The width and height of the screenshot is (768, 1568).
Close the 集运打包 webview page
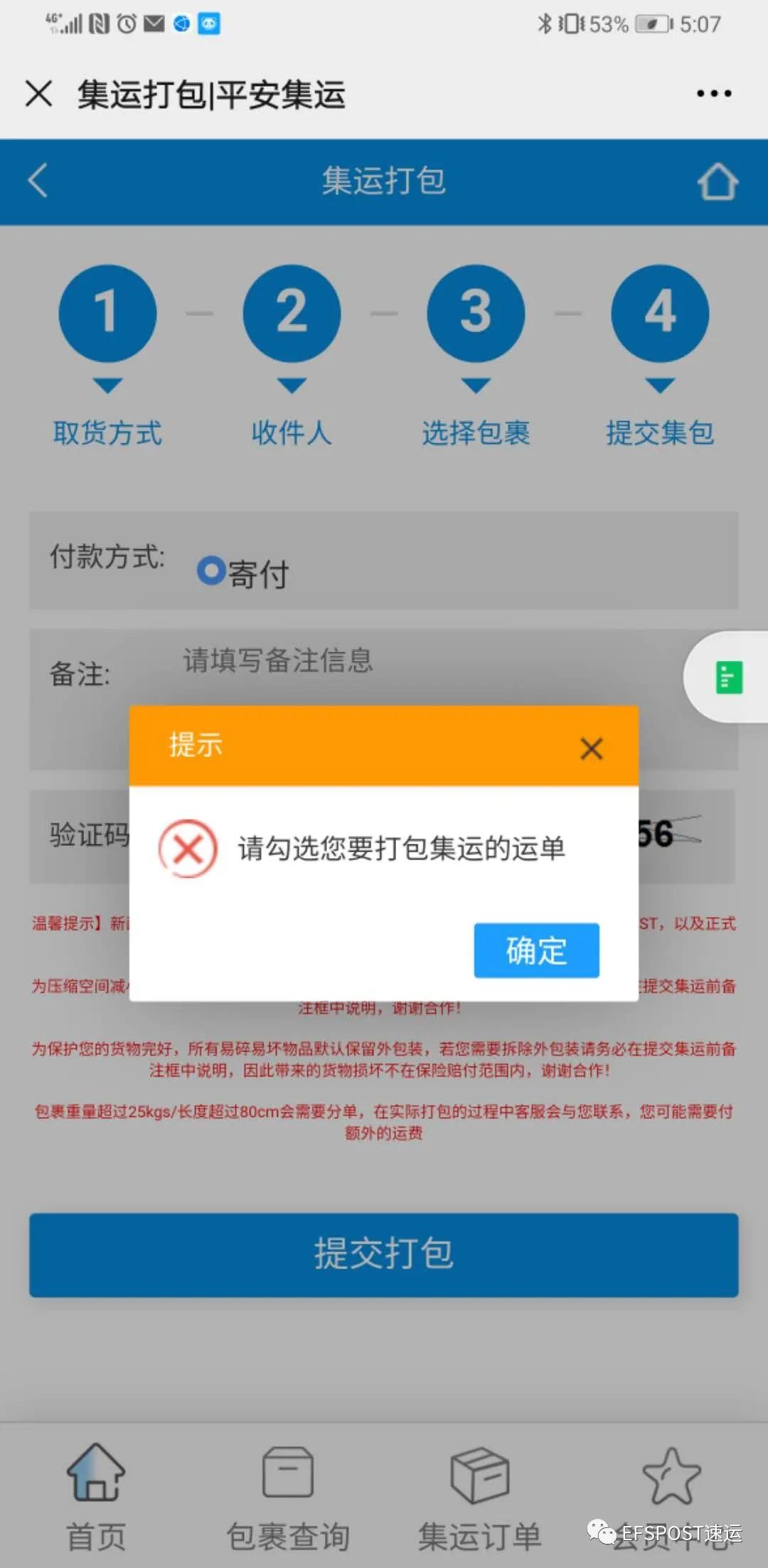click(38, 94)
